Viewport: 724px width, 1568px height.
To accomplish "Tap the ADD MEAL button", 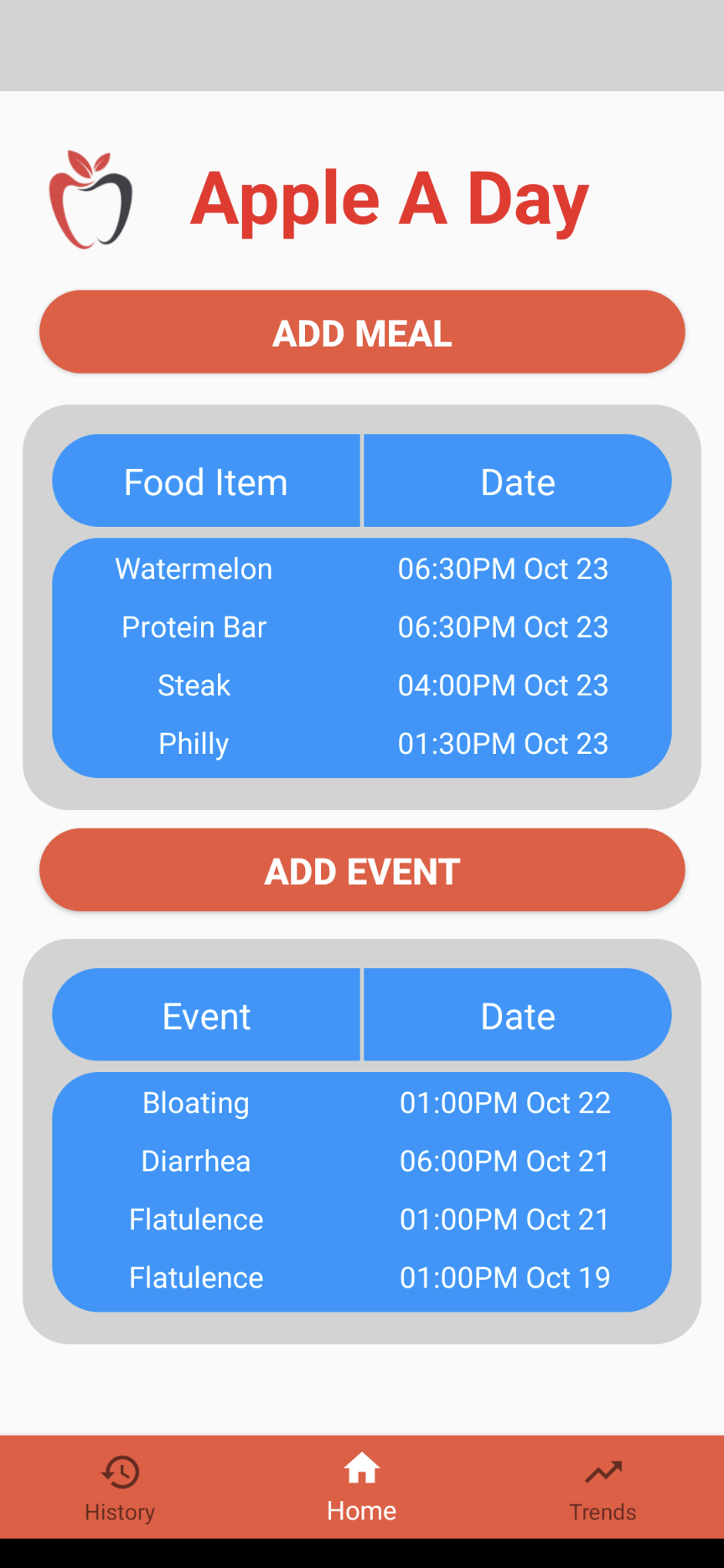I will pyautogui.click(x=362, y=333).
